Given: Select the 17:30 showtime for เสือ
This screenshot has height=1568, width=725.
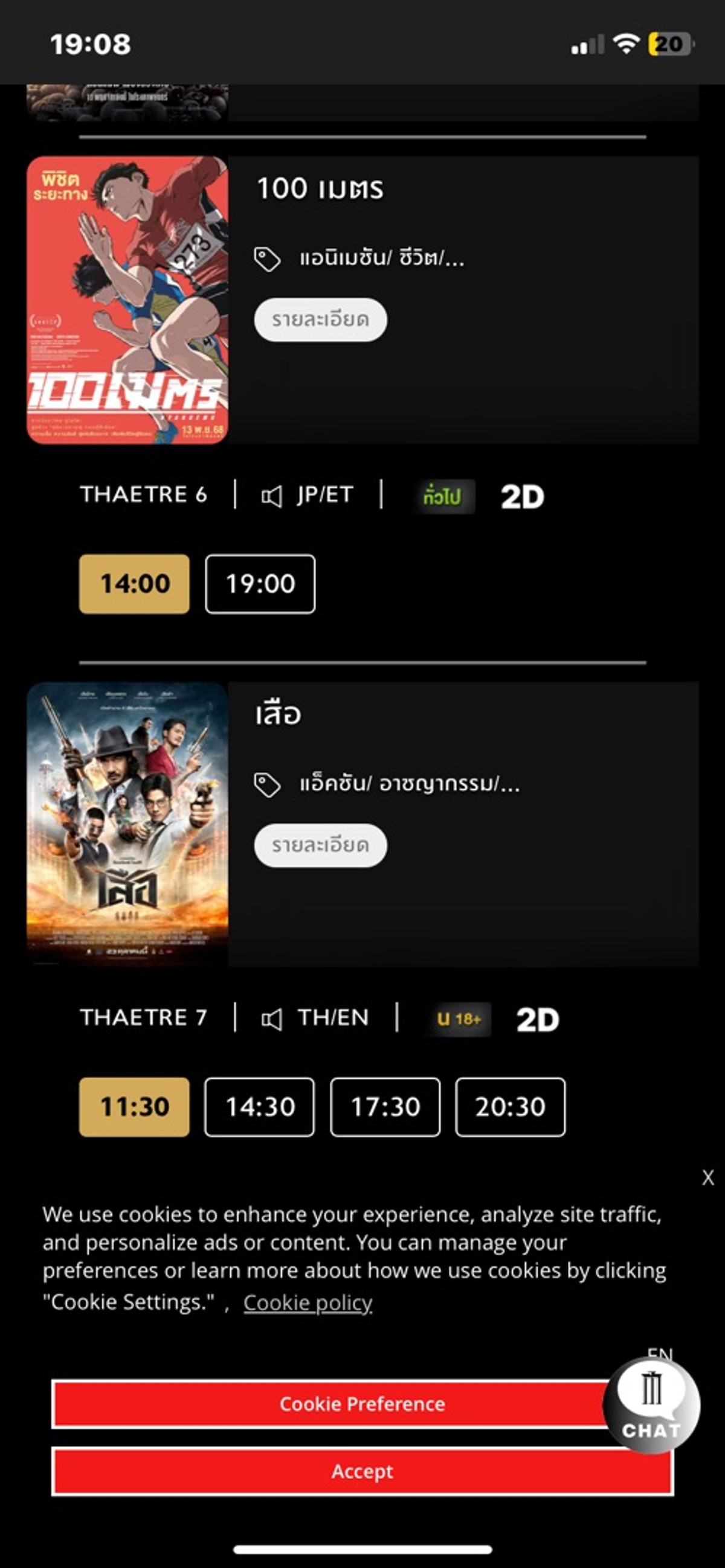Looking at the screenshot, I should pos(385,1107).
